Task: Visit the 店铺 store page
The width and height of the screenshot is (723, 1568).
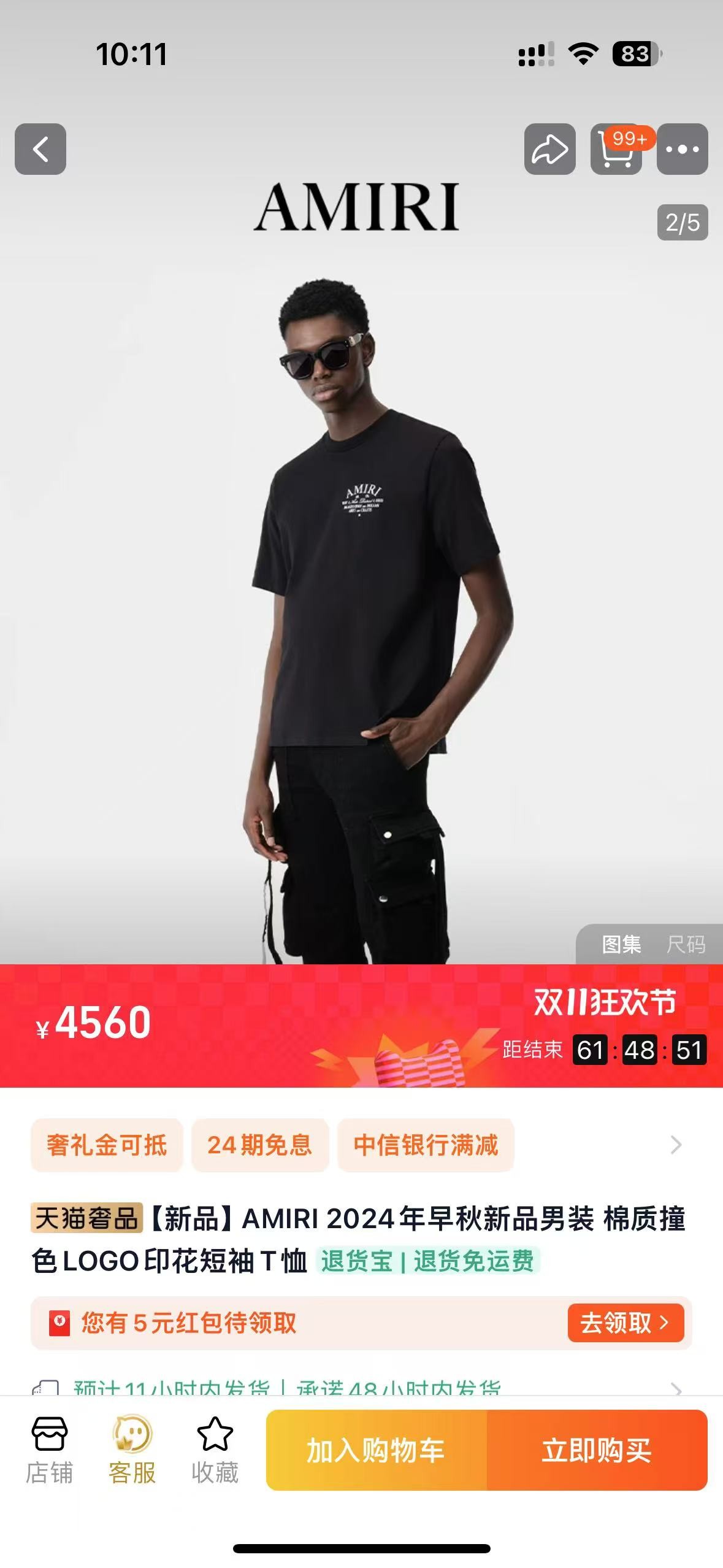Action: [x=49, y=1450]
